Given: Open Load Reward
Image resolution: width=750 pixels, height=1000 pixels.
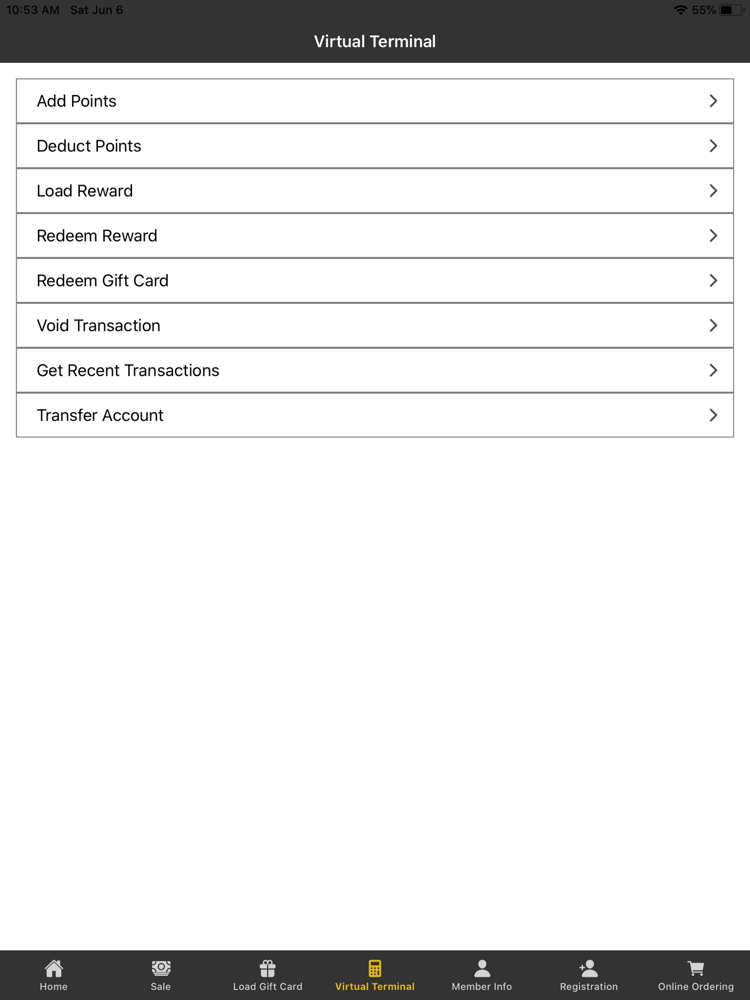Looking at the screenshot, I should coord(375,191).
